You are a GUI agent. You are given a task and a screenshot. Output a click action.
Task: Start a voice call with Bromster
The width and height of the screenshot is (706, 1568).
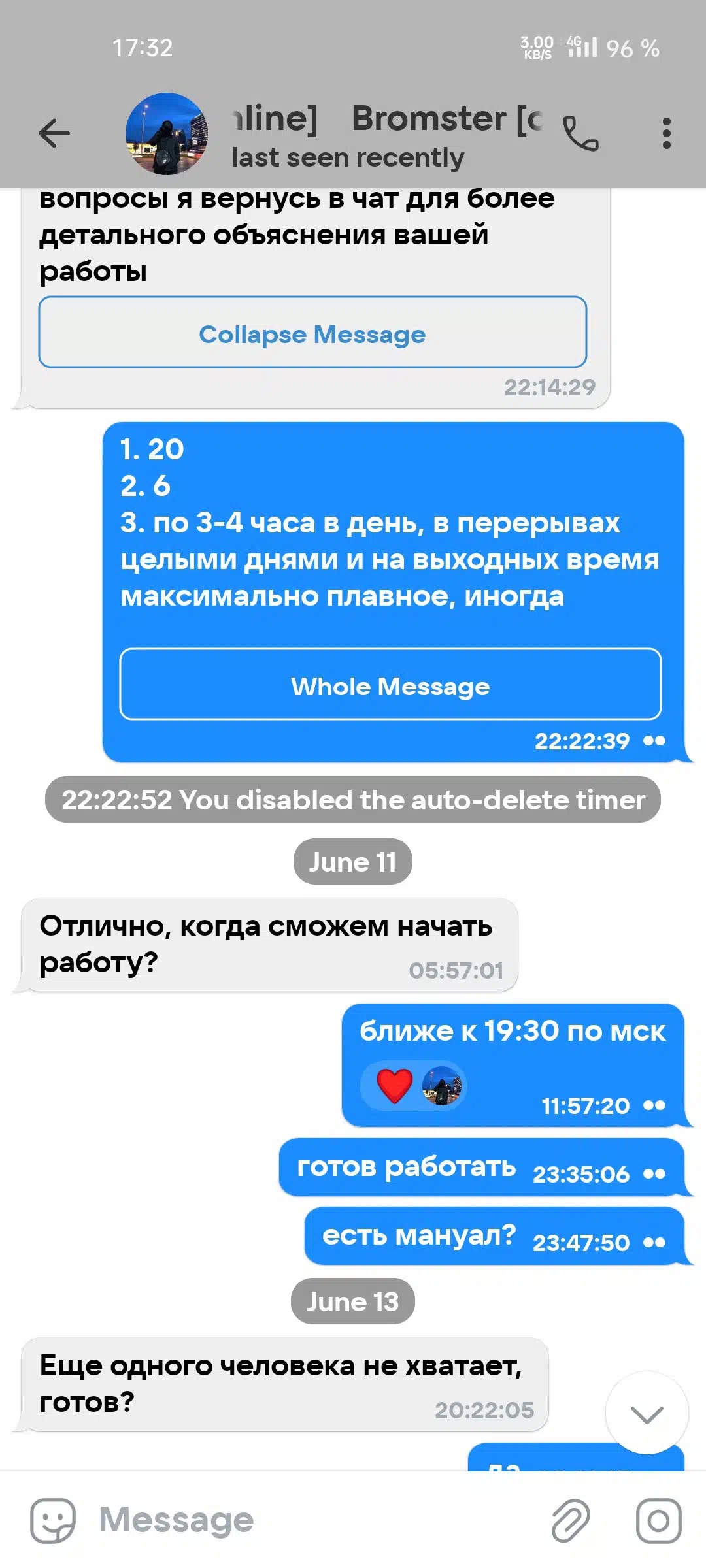point(580,134)
